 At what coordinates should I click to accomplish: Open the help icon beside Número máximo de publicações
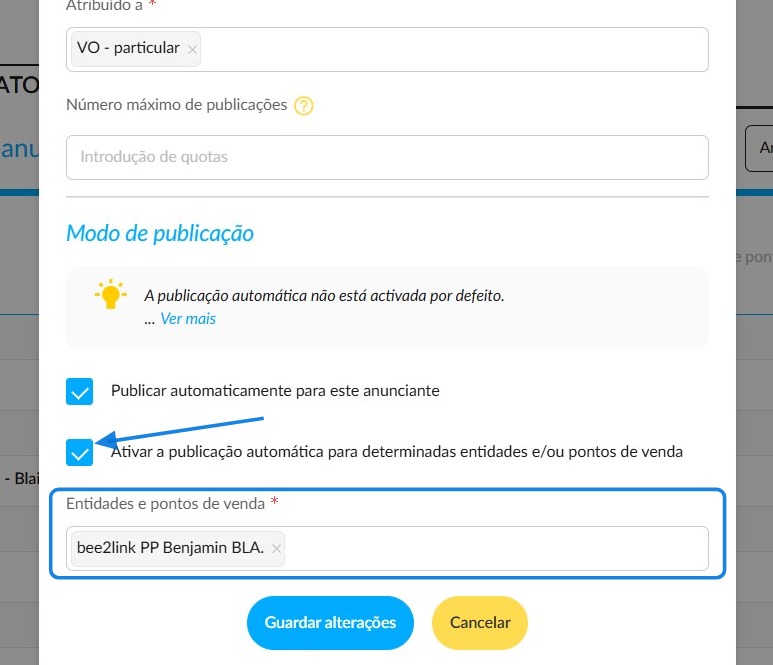[304, 105]
